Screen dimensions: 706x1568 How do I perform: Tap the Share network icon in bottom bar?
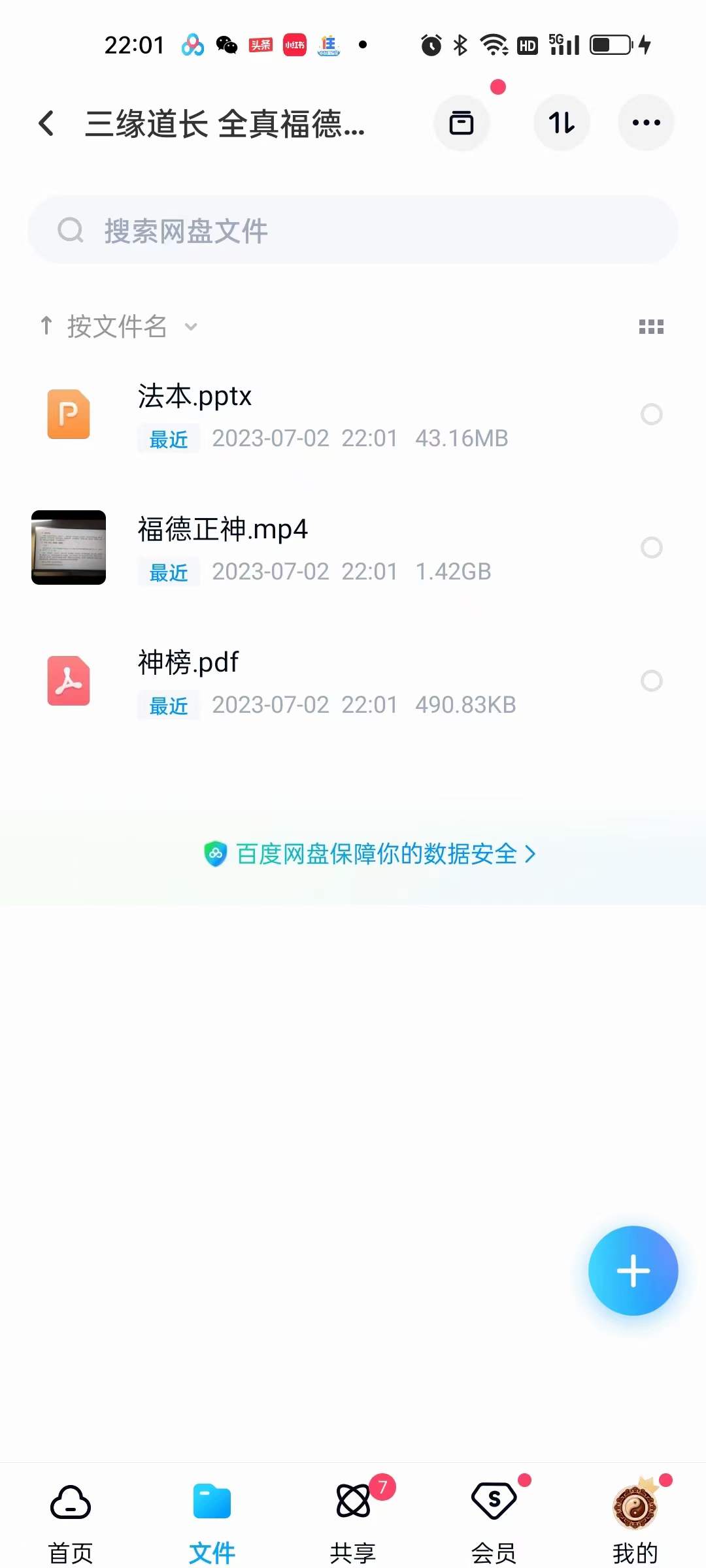coord(353,1502)
